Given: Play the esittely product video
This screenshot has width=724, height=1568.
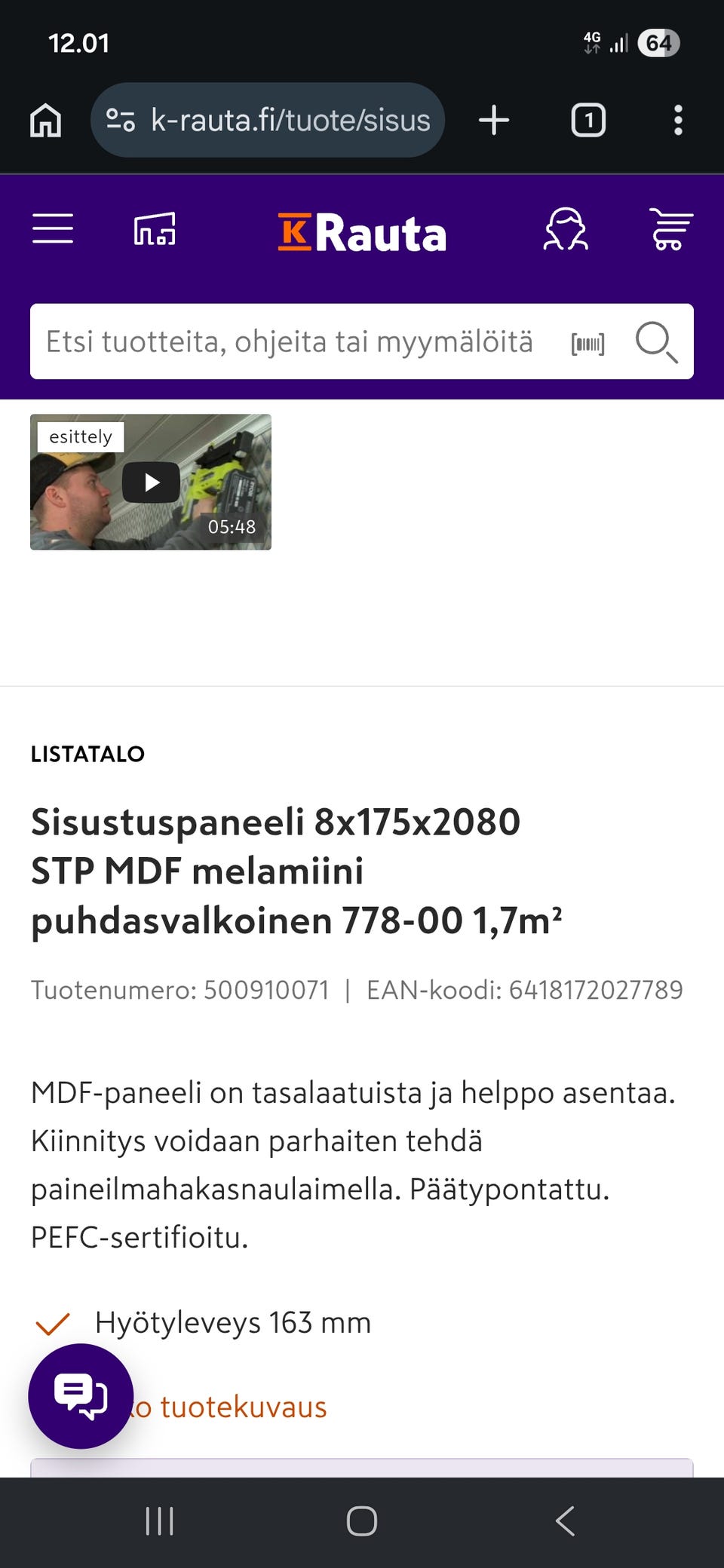Looking at the screenshot, I should (x=151, y=482).
